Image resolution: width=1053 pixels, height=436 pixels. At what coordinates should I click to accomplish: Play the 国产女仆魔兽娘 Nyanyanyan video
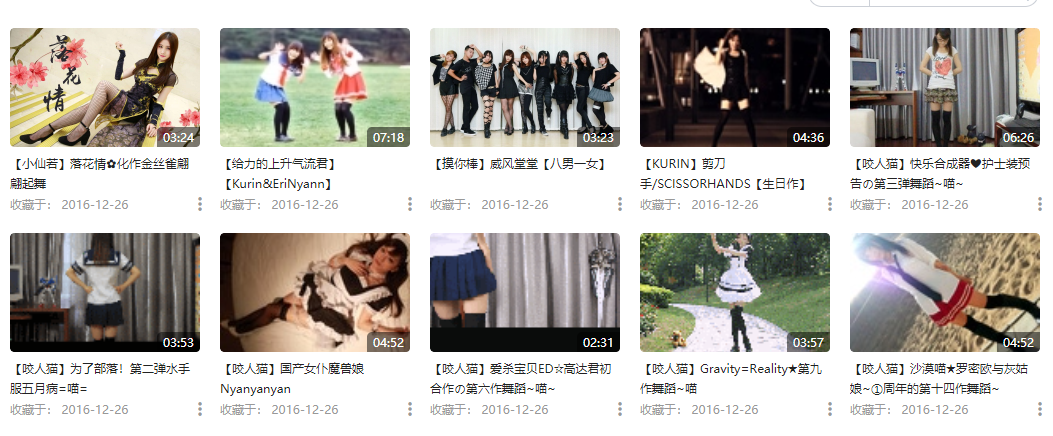[x=315, y=293]
